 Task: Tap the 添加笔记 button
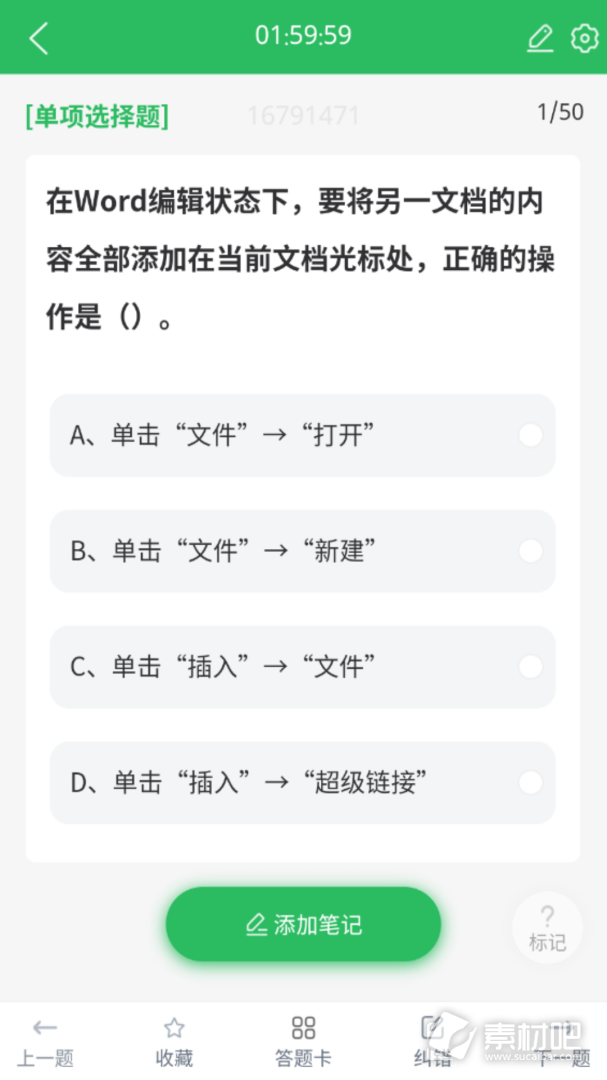coord(303,924)
